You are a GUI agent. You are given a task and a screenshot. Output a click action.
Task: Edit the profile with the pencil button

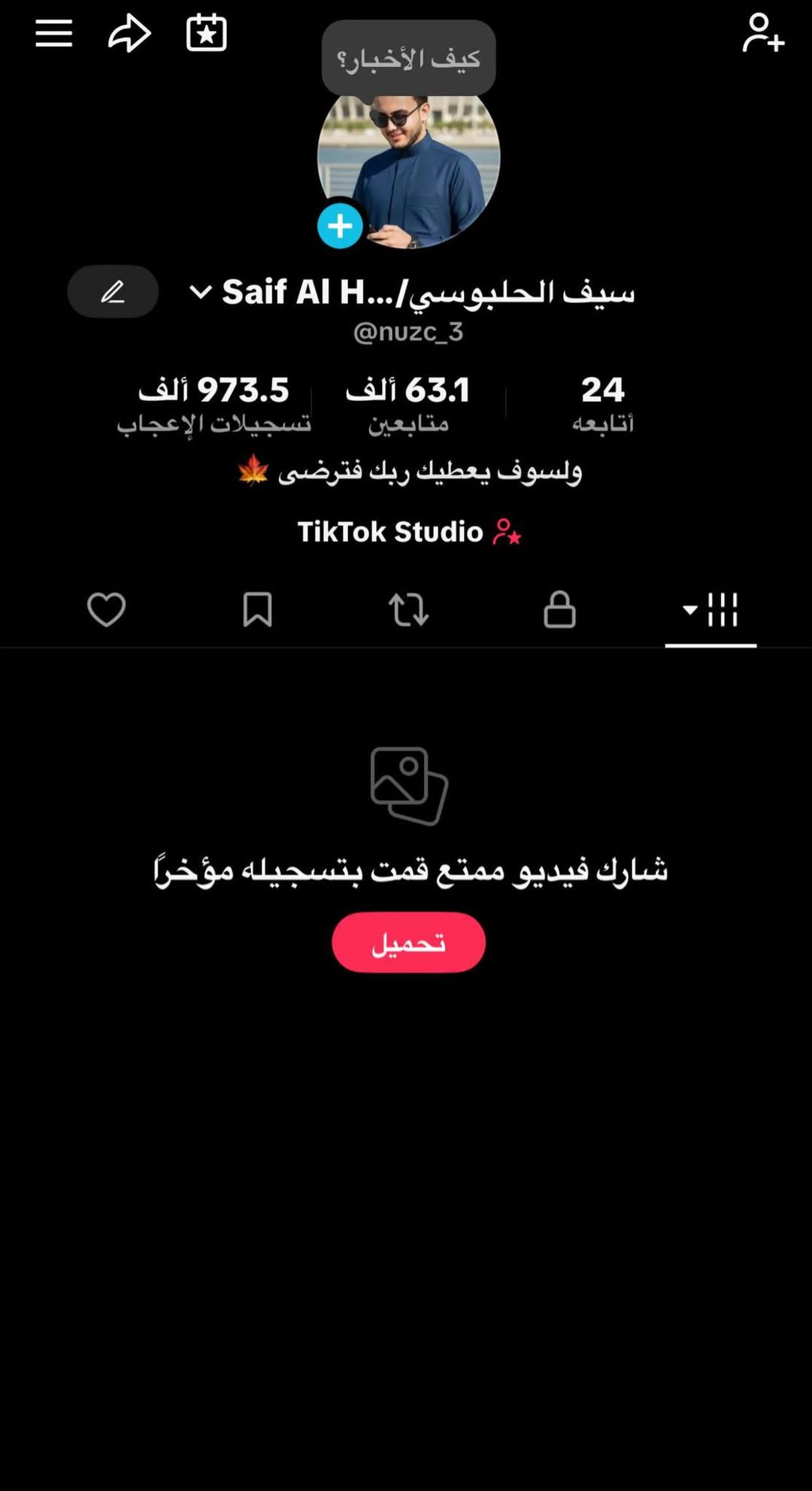(x=113, y=291)
